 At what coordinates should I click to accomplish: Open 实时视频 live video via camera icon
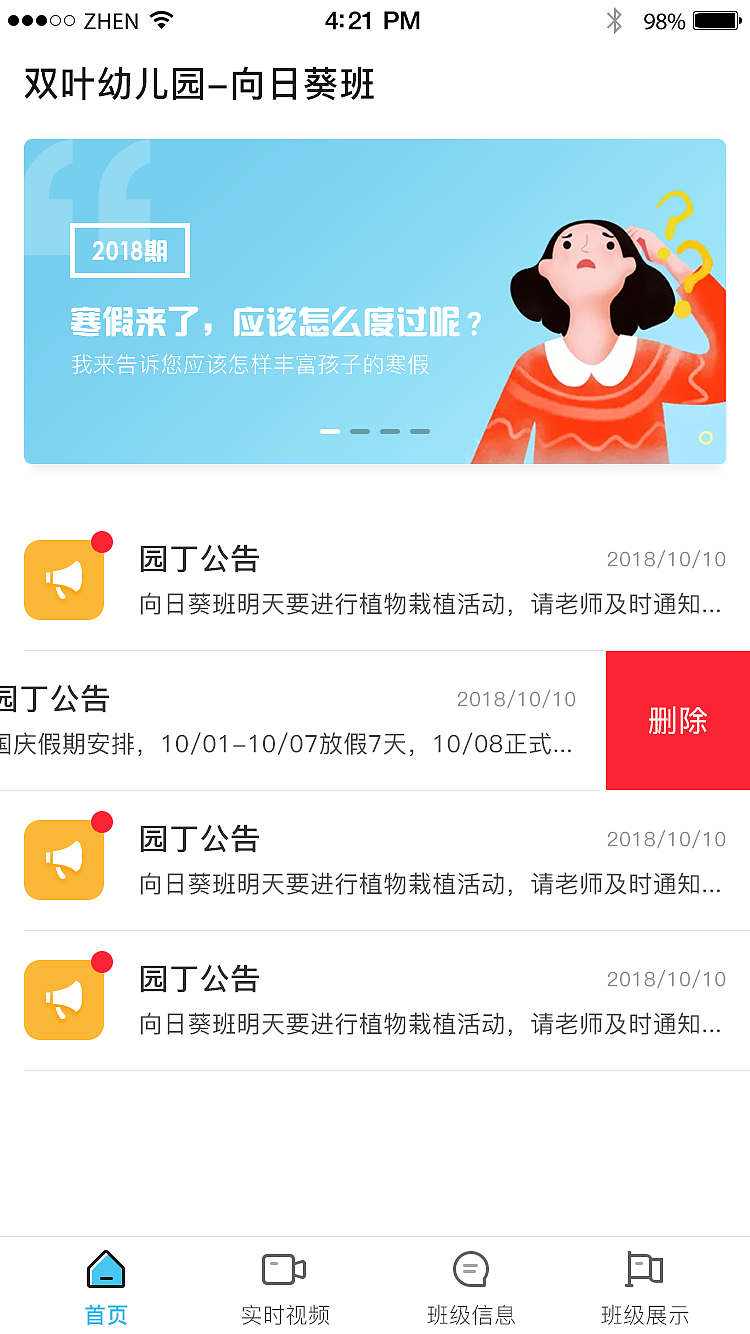(283, 1268)
